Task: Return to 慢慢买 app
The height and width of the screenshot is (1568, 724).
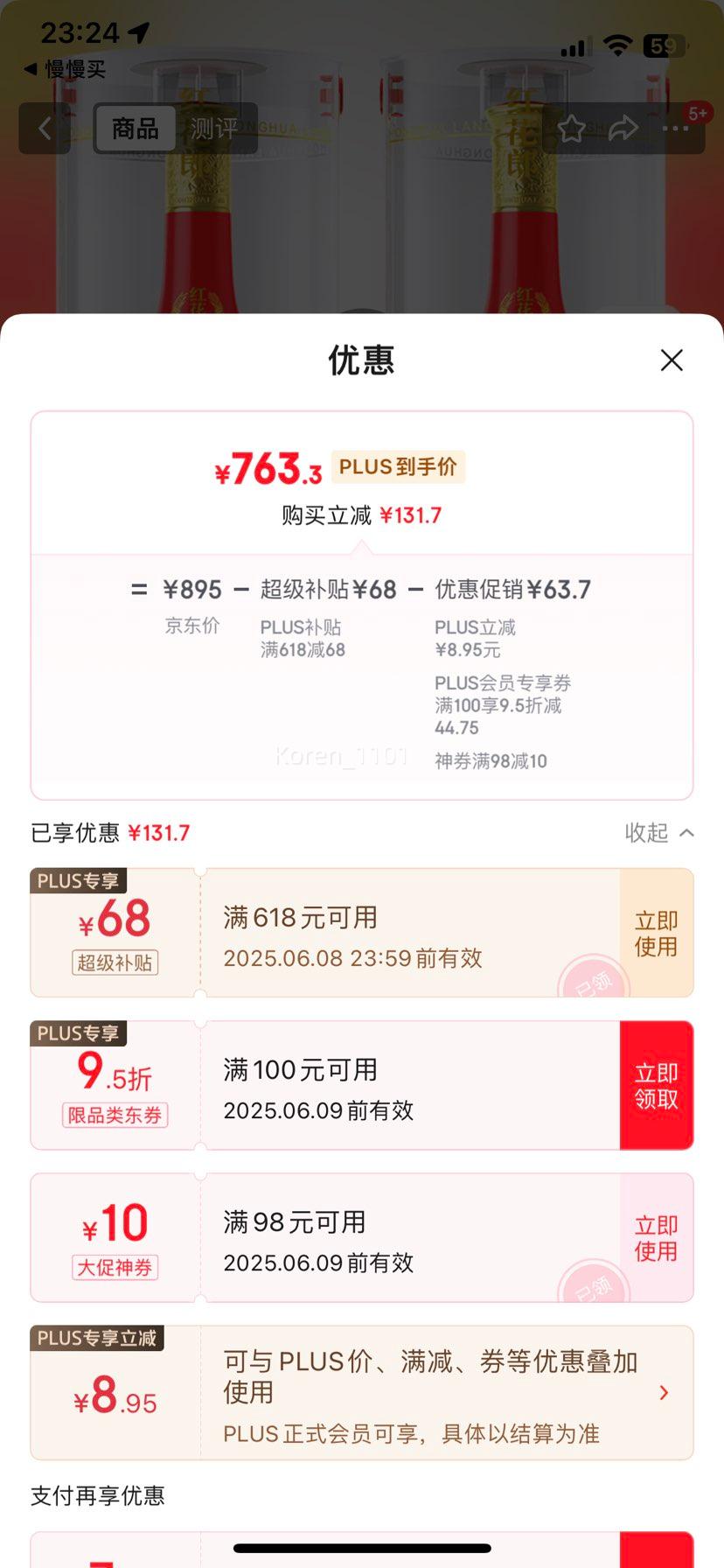Action: (64, 69)
